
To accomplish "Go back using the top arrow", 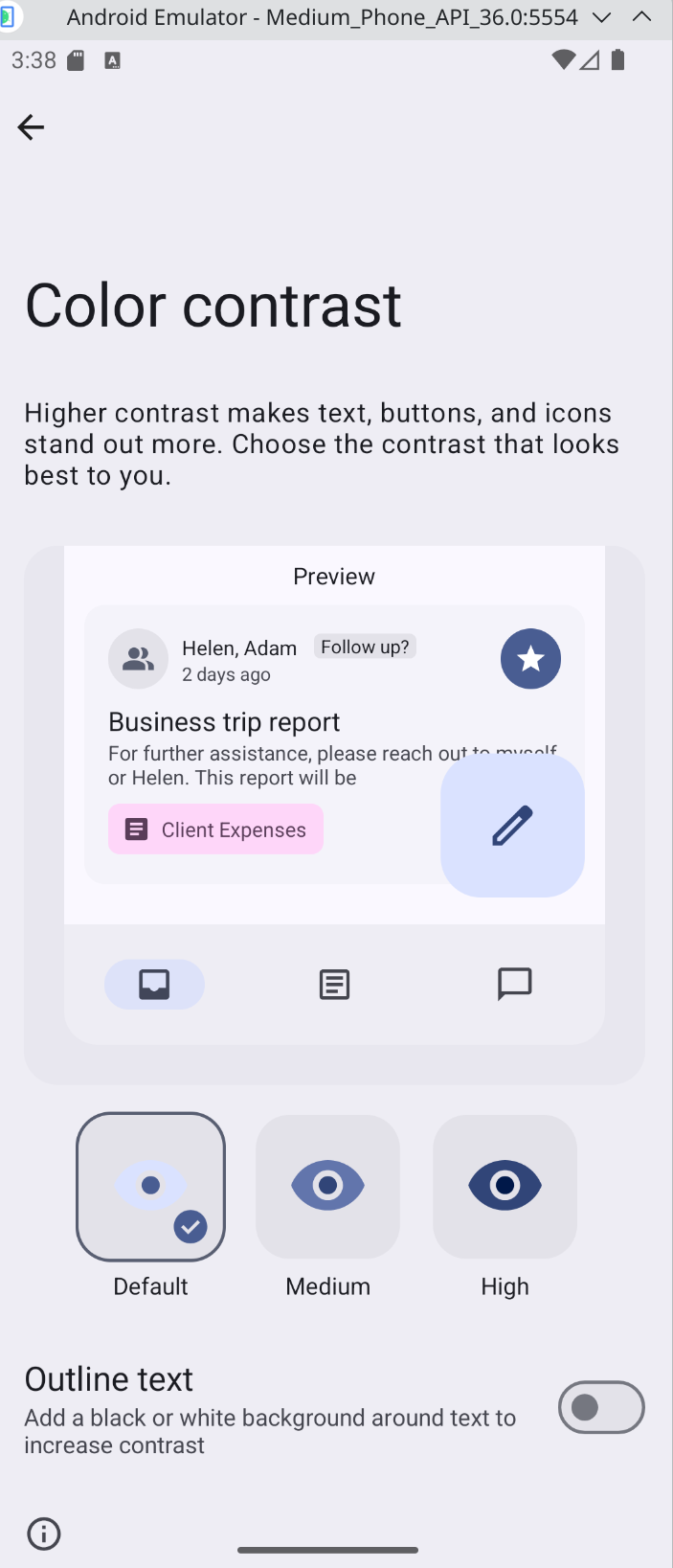I will [31, 127].
